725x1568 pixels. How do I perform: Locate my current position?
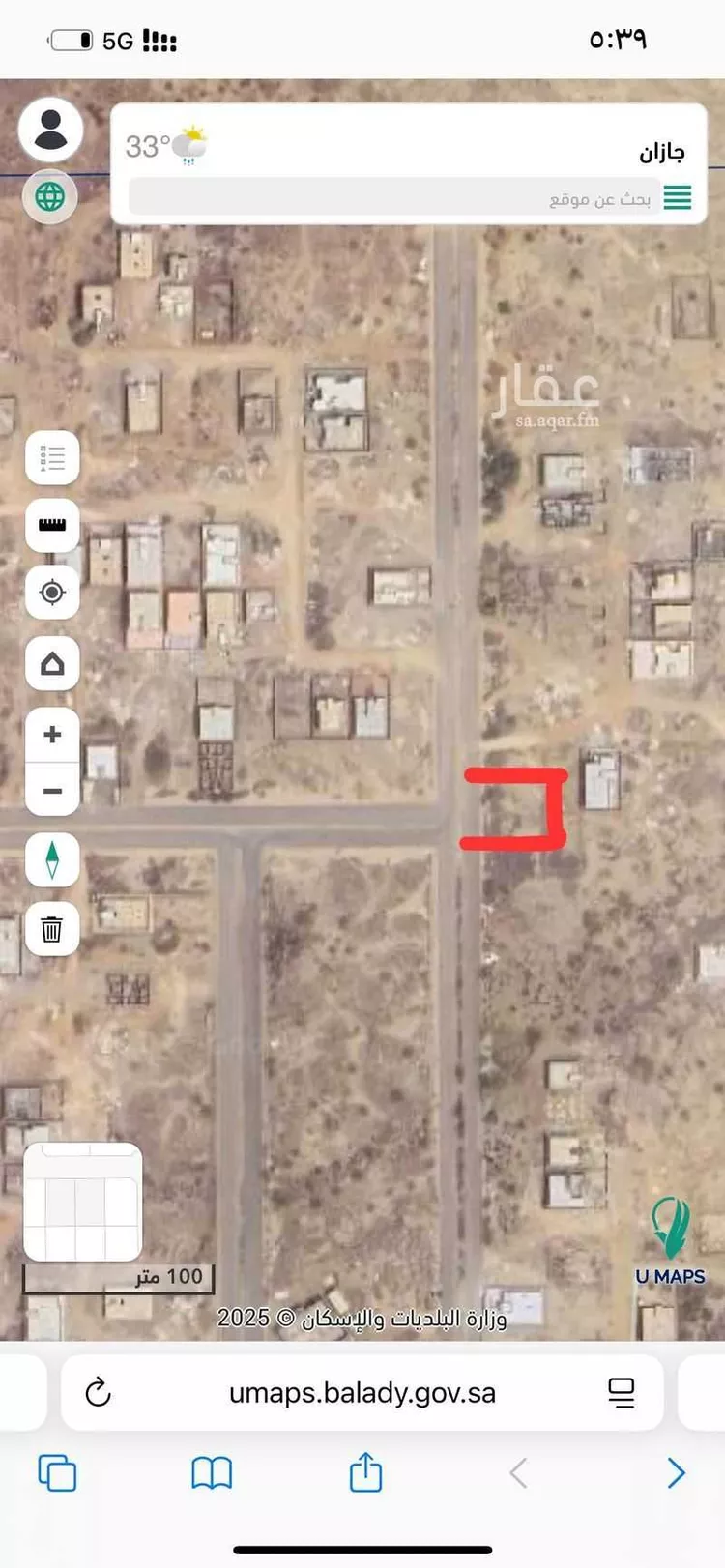[x=52, y=592]
